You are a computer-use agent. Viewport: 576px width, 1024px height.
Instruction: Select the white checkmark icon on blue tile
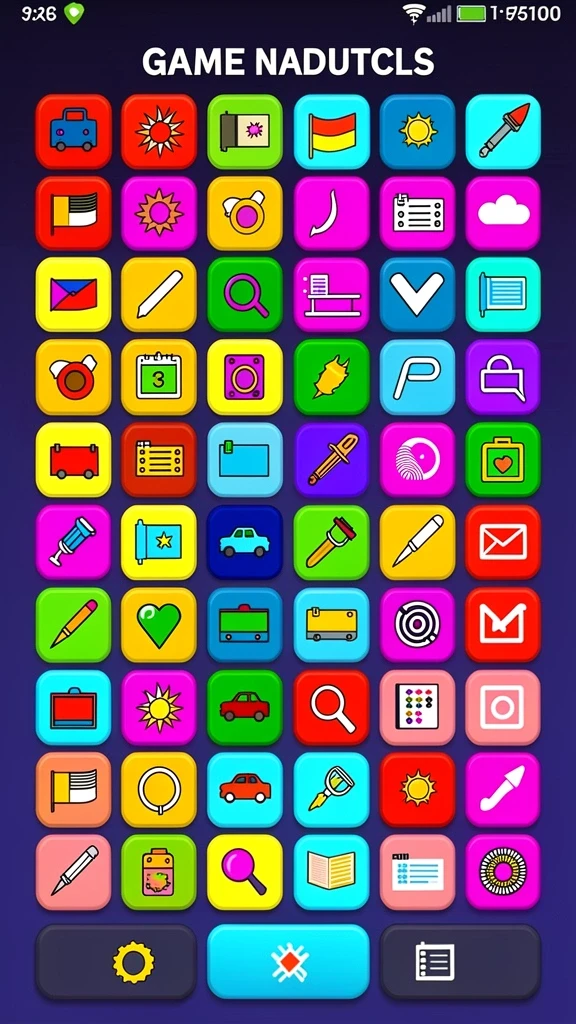click(417, 295)
